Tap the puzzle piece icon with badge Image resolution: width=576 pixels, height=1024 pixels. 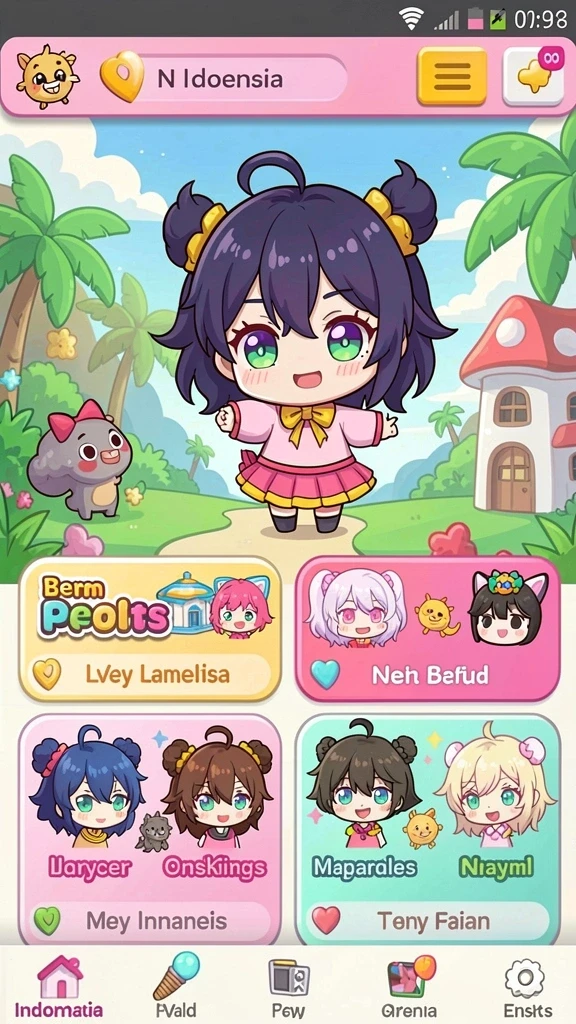534,76
